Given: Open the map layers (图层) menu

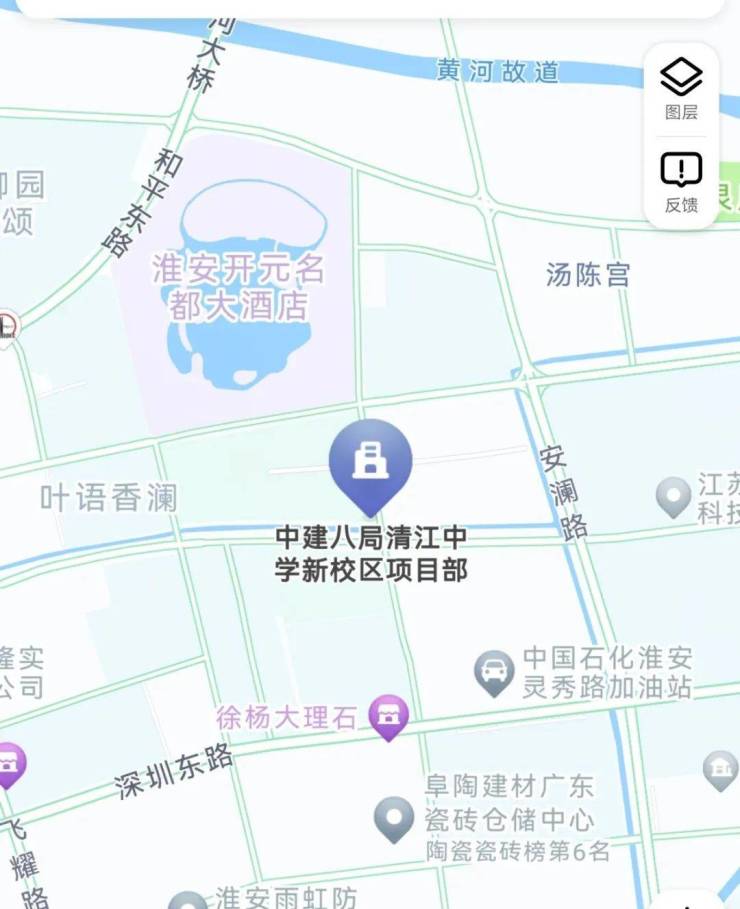Looking at the screenshot, I should tap(681, 89).
